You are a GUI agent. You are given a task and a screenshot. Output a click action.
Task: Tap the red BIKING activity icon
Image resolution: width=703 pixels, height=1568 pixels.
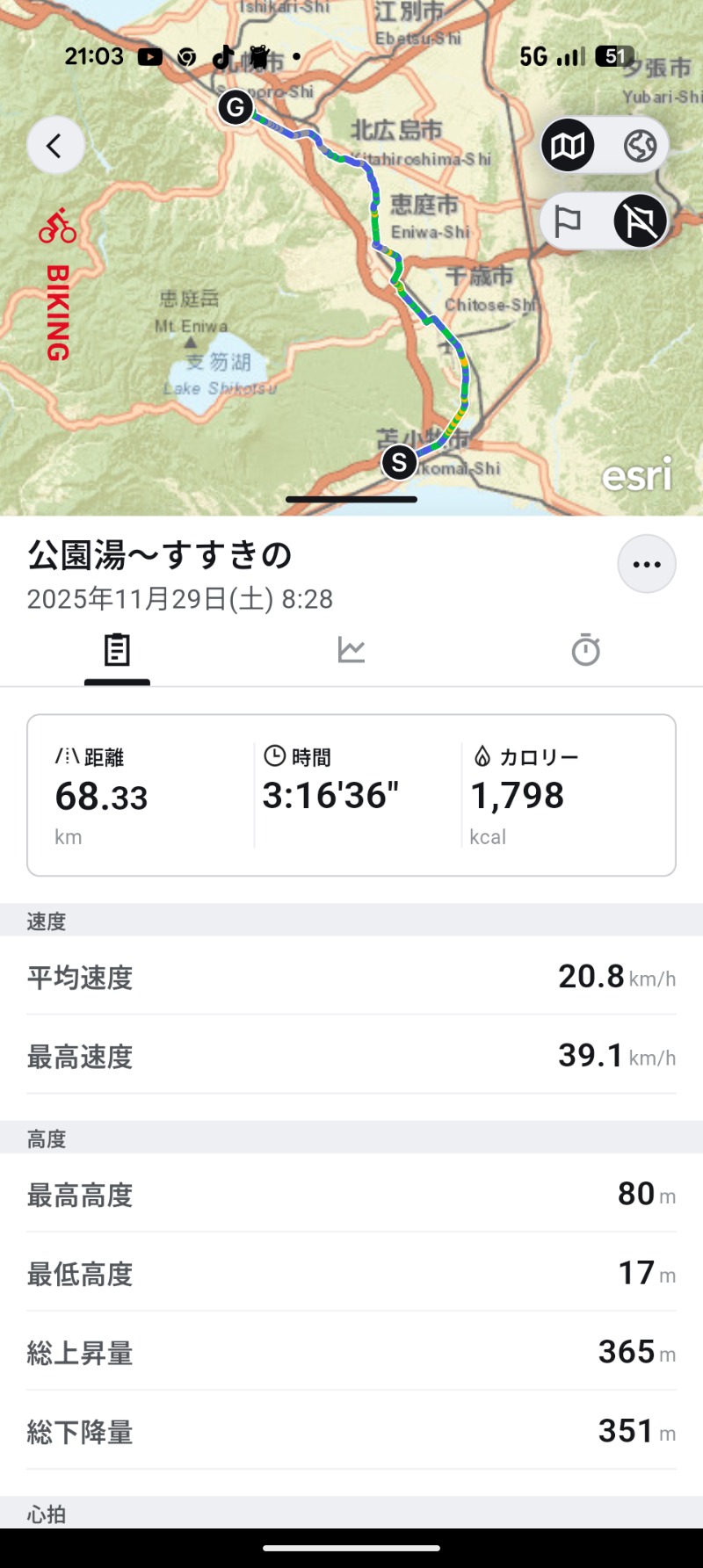coord(58,226)
